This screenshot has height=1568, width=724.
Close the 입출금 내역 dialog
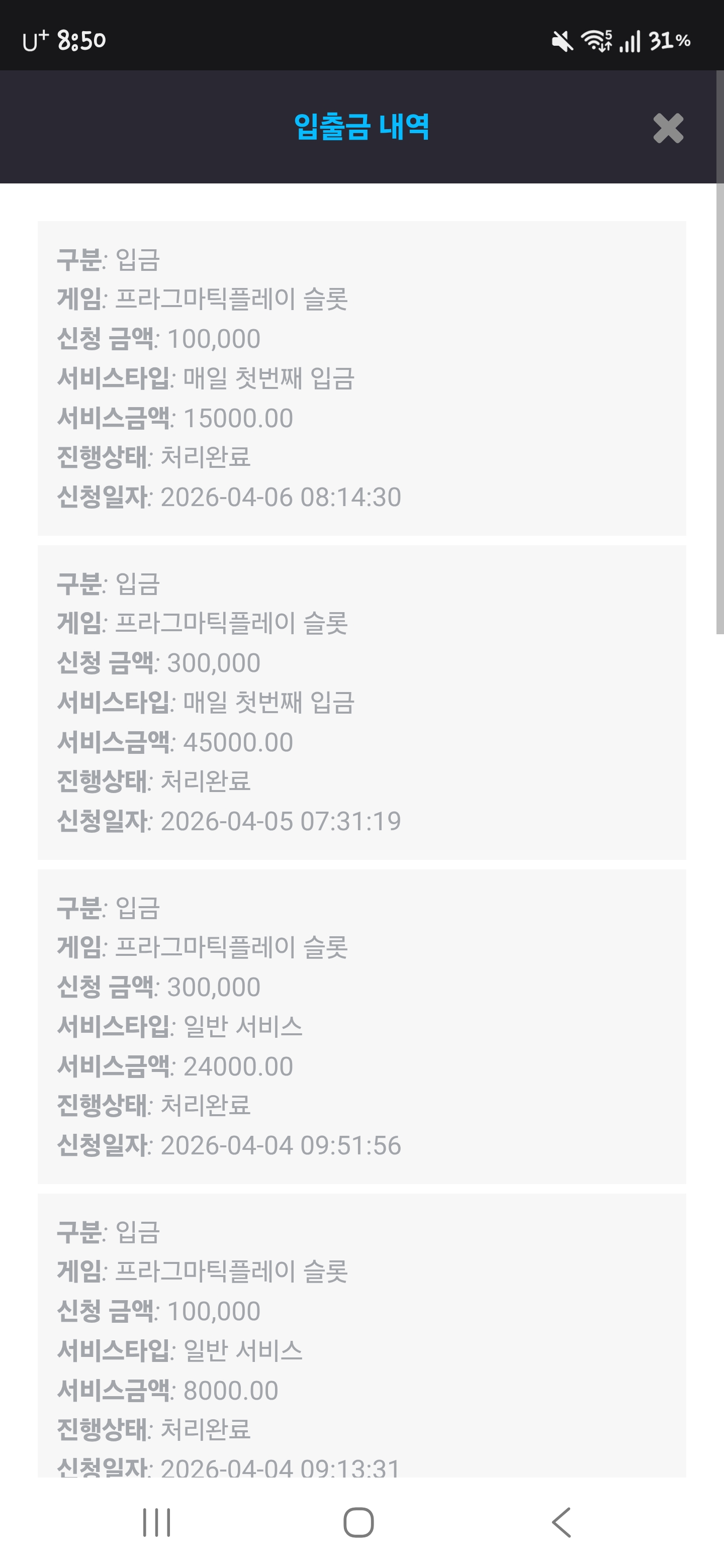coord(668,128)
